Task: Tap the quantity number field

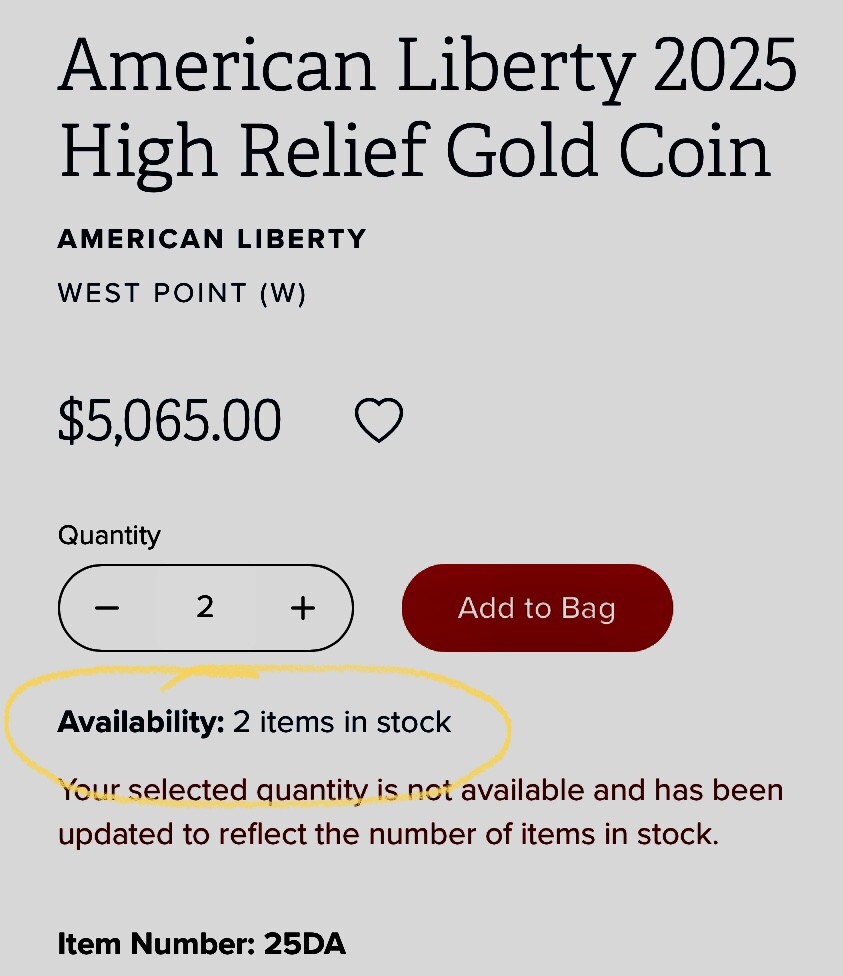Action: point(205,608)
